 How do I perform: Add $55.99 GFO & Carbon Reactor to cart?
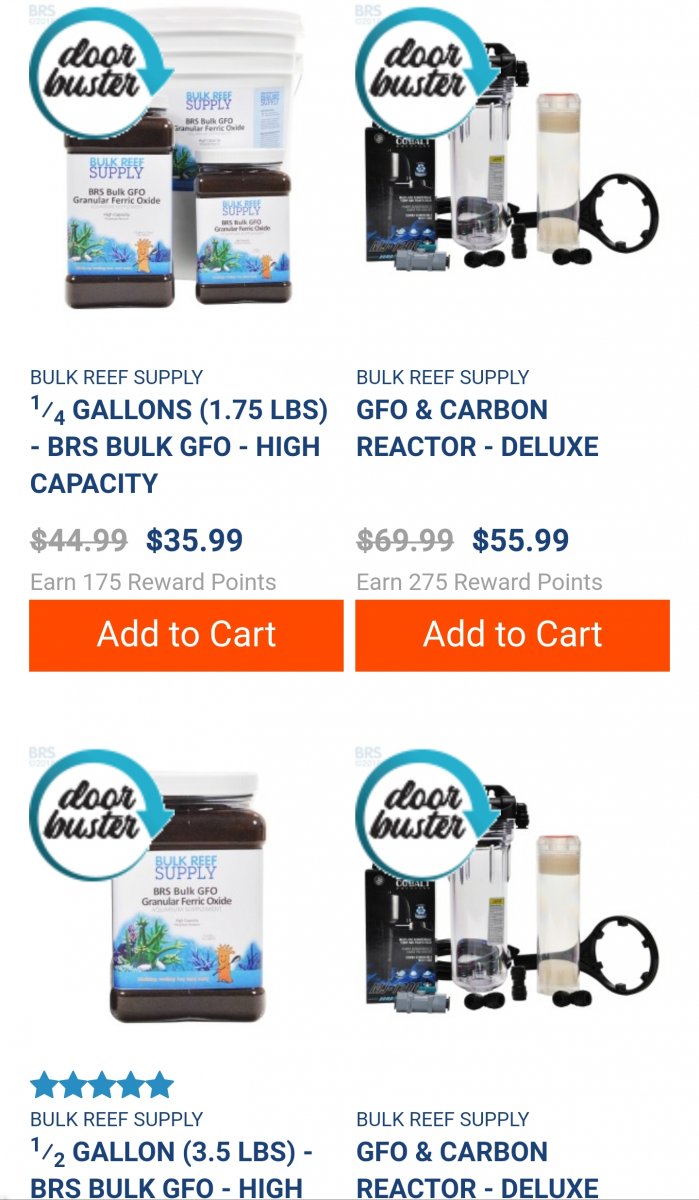pyautogui.click(x=512, y=635)
